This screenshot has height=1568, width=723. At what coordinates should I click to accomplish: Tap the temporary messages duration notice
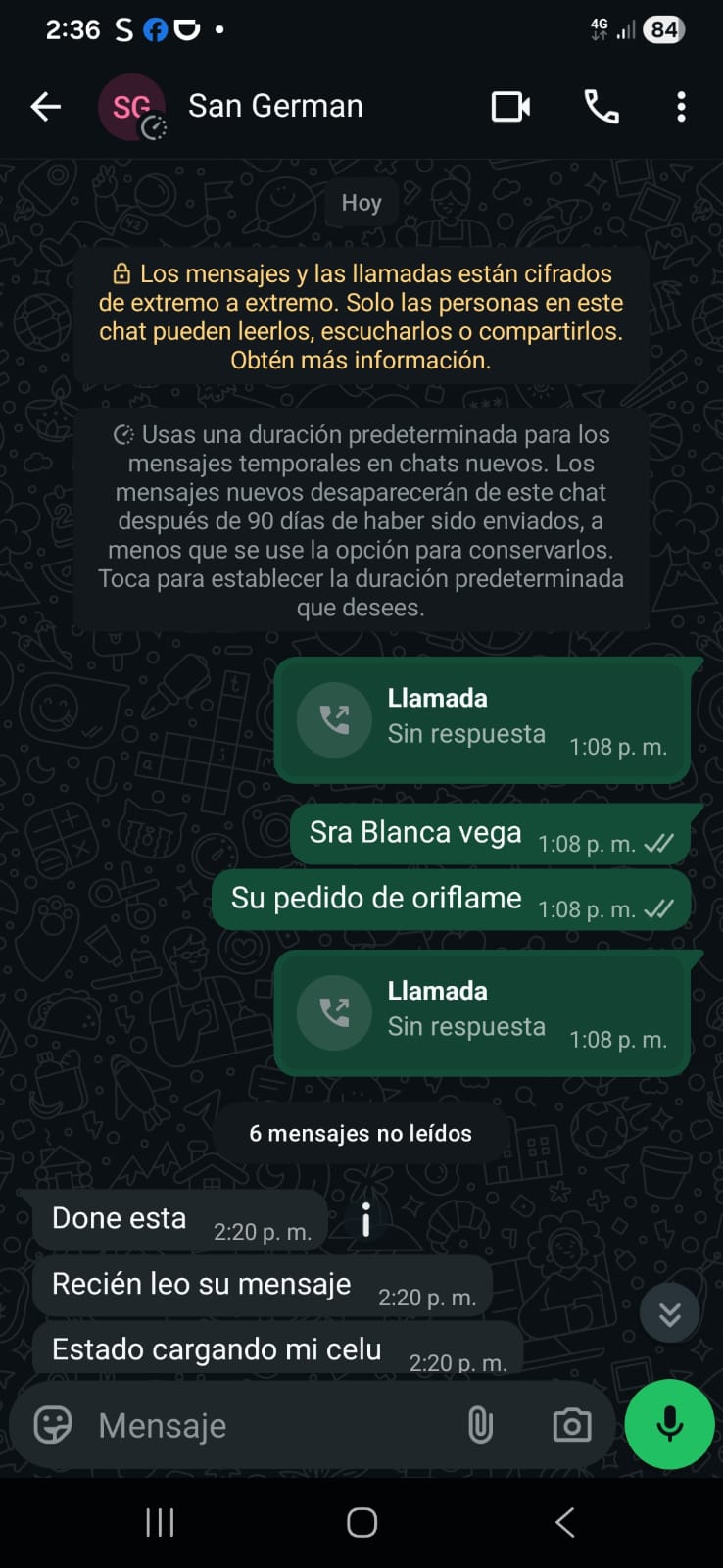361,520
